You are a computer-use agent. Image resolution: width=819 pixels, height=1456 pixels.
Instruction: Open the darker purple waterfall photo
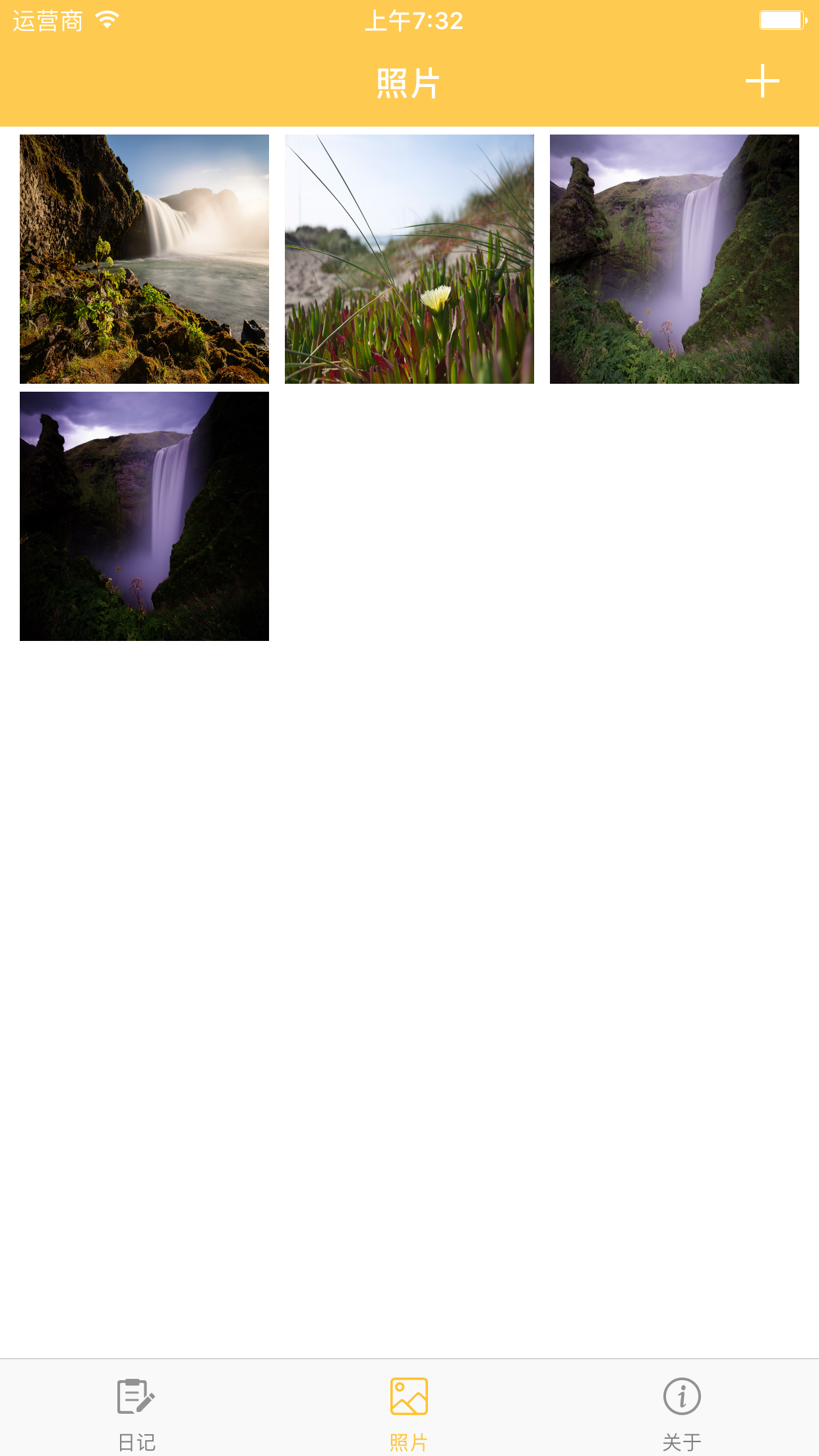144,516
